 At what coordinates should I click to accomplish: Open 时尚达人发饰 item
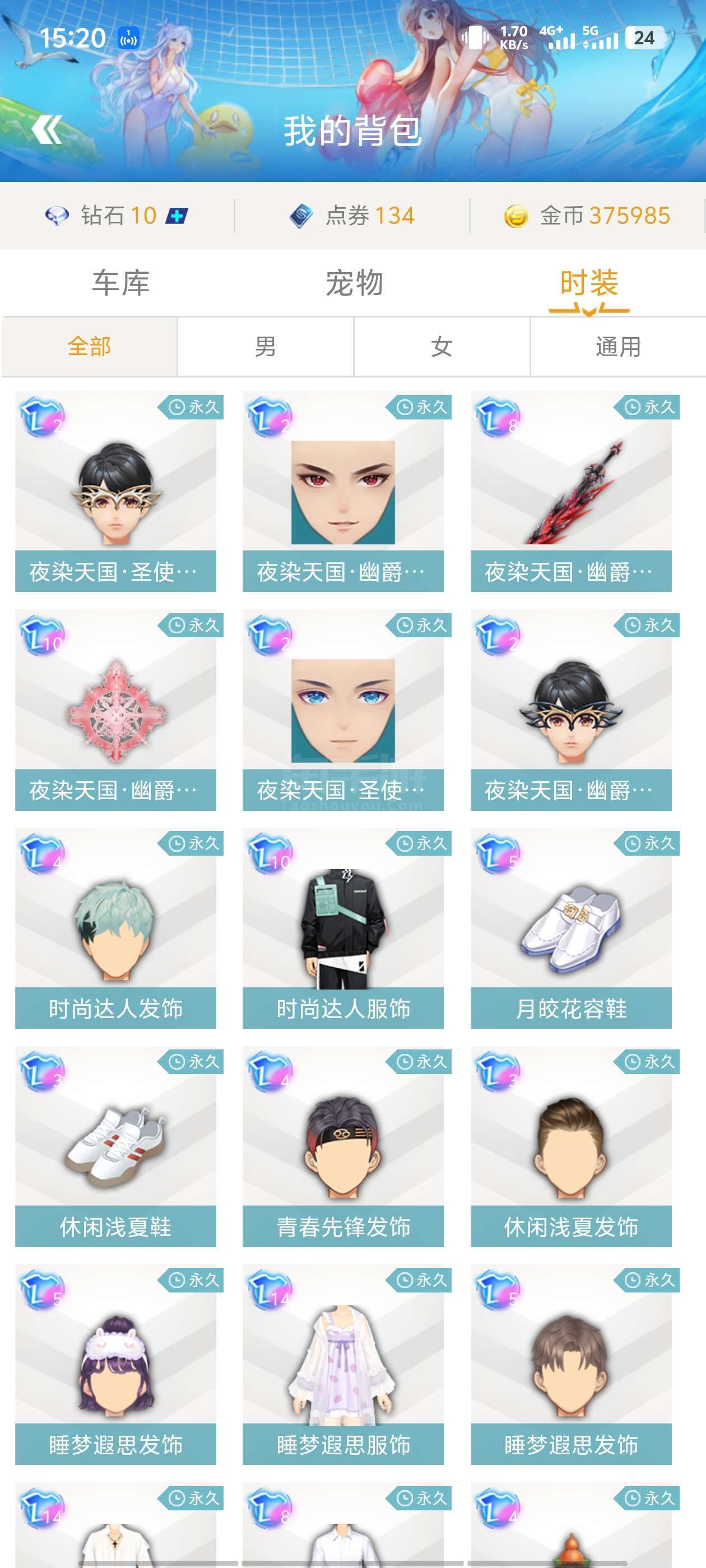coord(116,929)
